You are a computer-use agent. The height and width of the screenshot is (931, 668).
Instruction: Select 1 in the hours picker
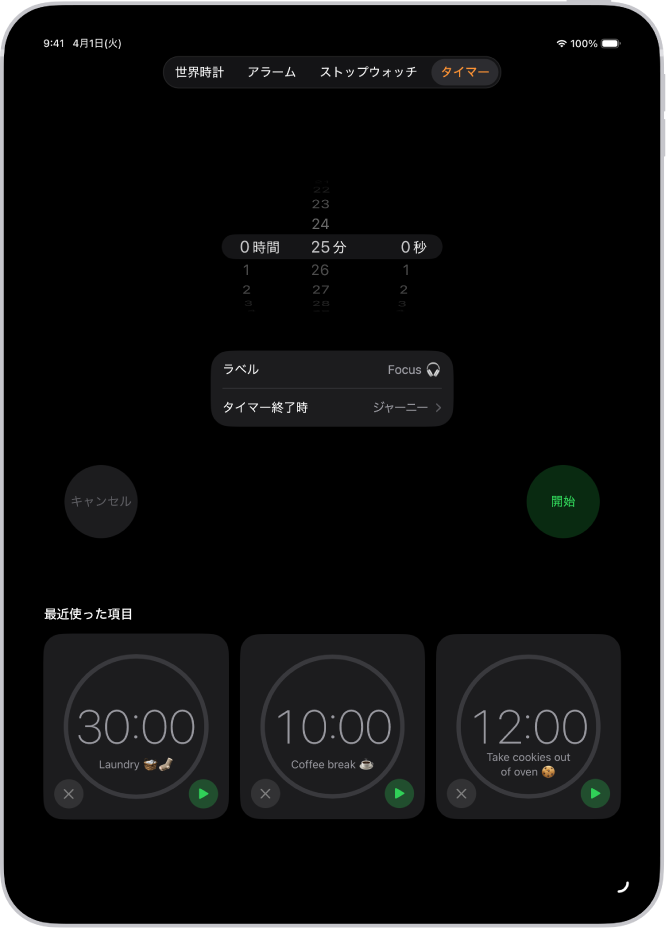[x=246, y=270]
